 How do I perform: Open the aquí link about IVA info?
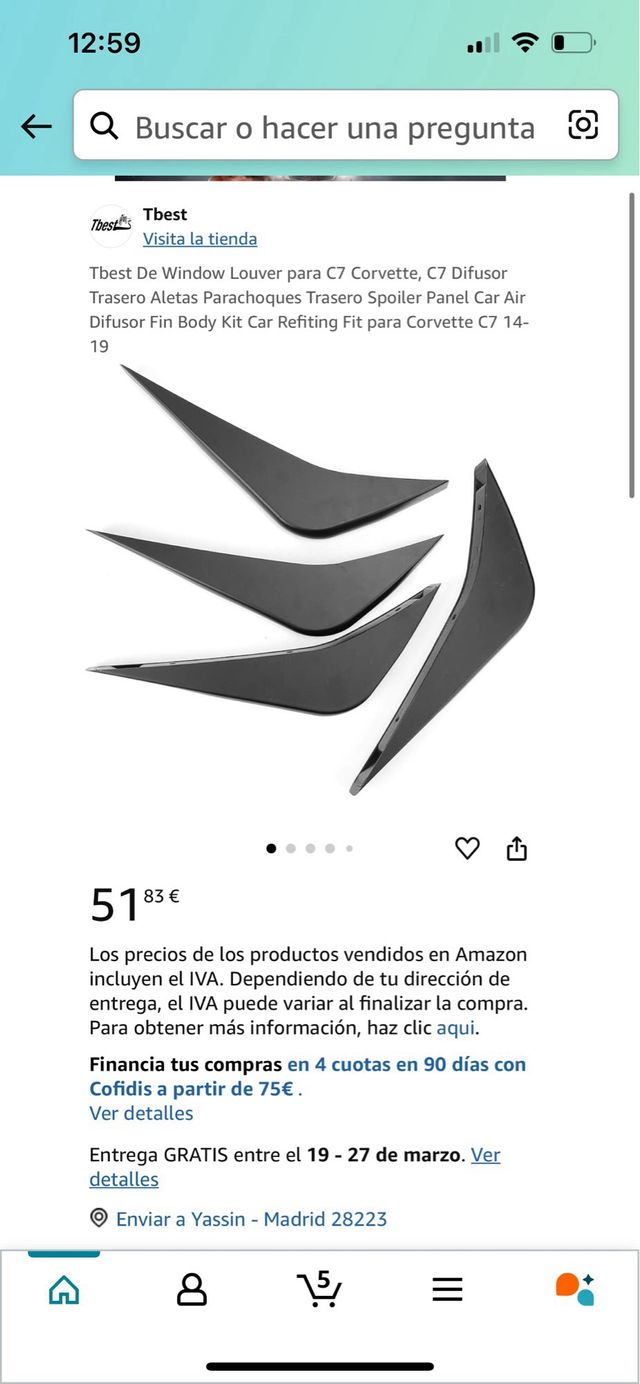click(x=456, y=1027)
